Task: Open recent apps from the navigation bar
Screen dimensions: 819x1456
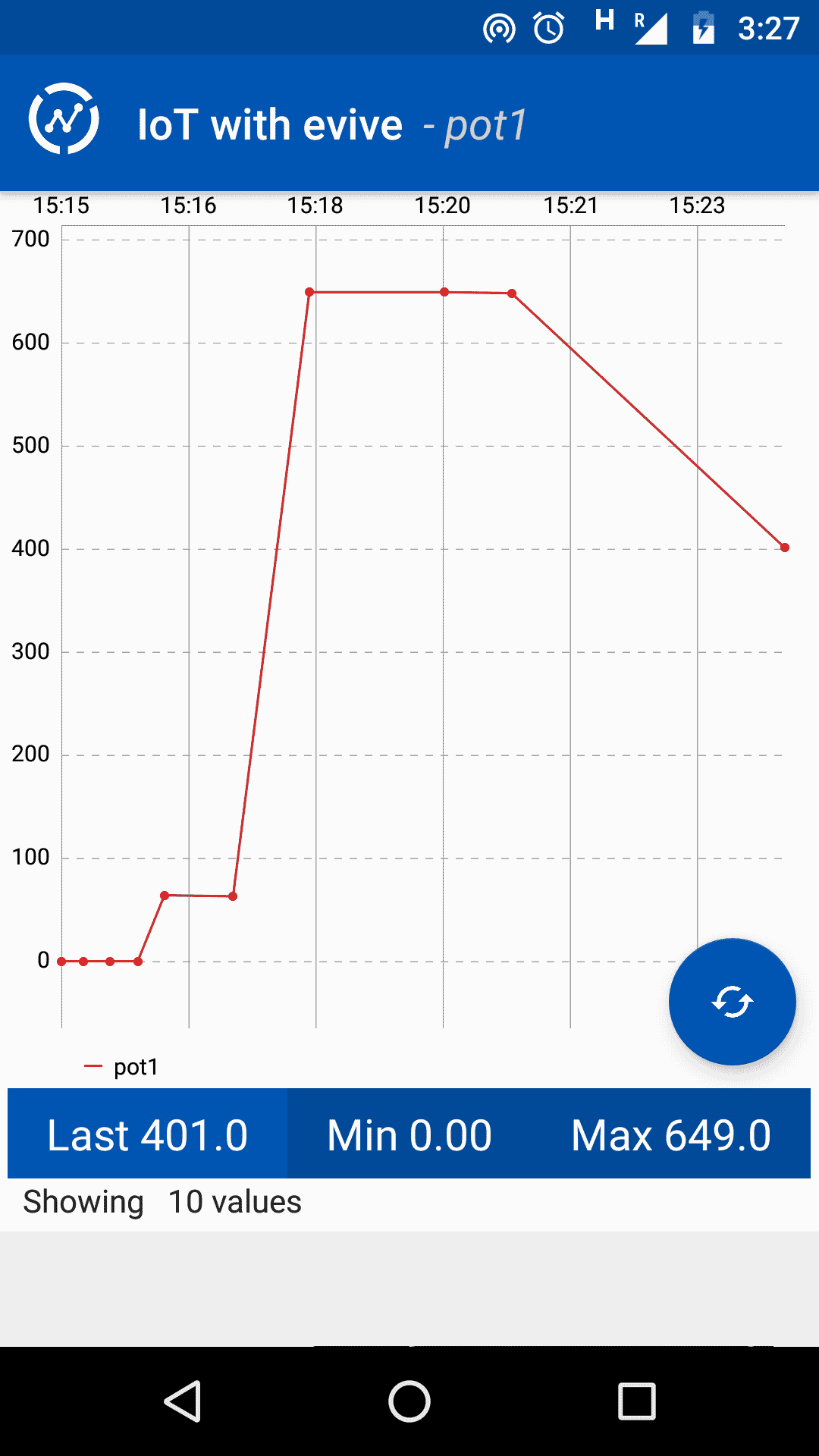Action: pos(637,1401)
